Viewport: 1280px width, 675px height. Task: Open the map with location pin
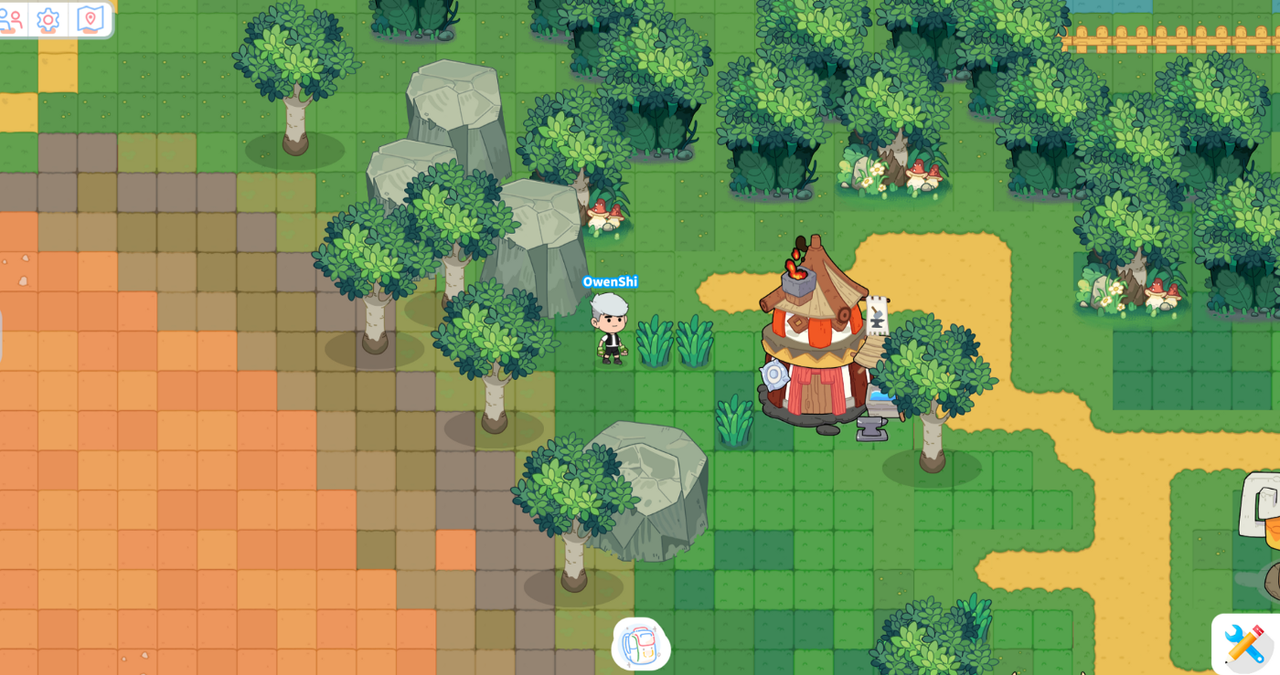[90, 19]
